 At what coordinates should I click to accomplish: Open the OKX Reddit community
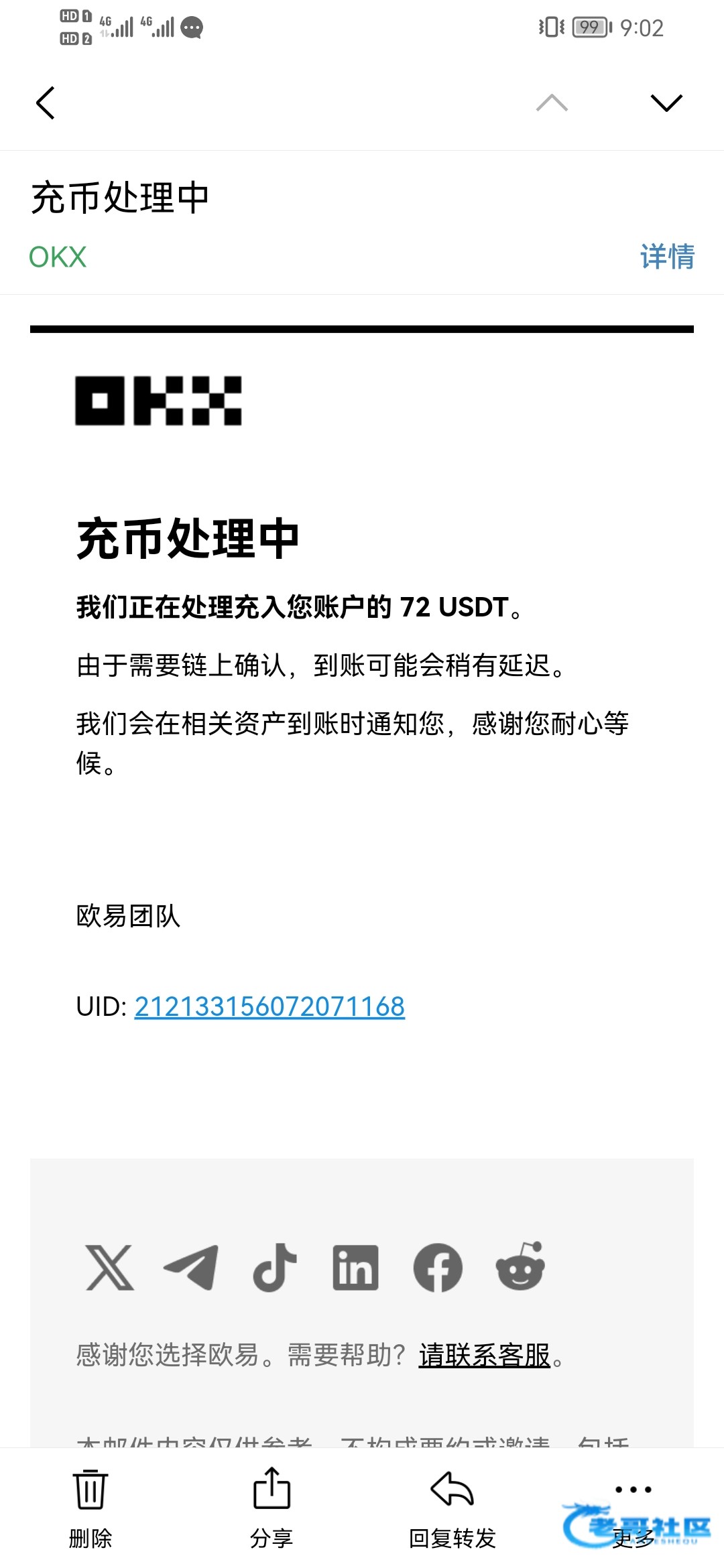point(520,1266)
